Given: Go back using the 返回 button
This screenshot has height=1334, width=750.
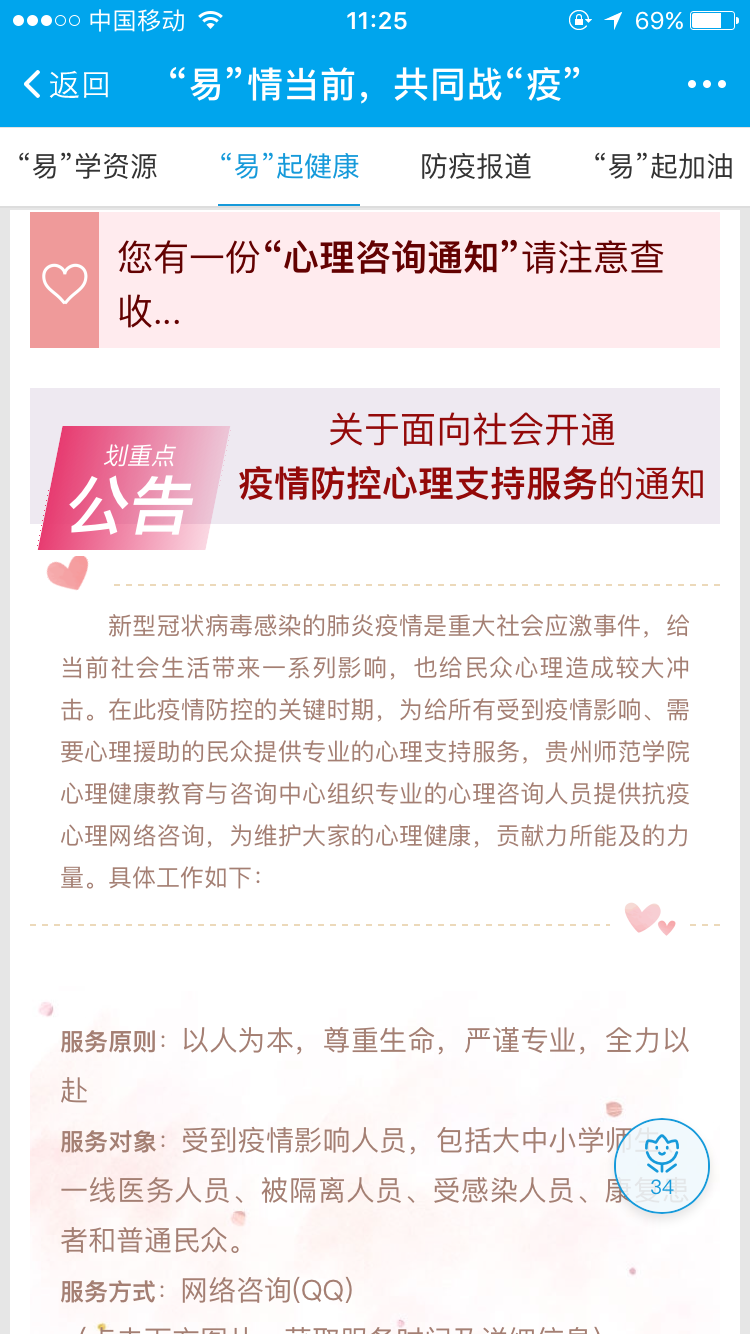Looking at the screenshot, I should (x=66, y=85).
